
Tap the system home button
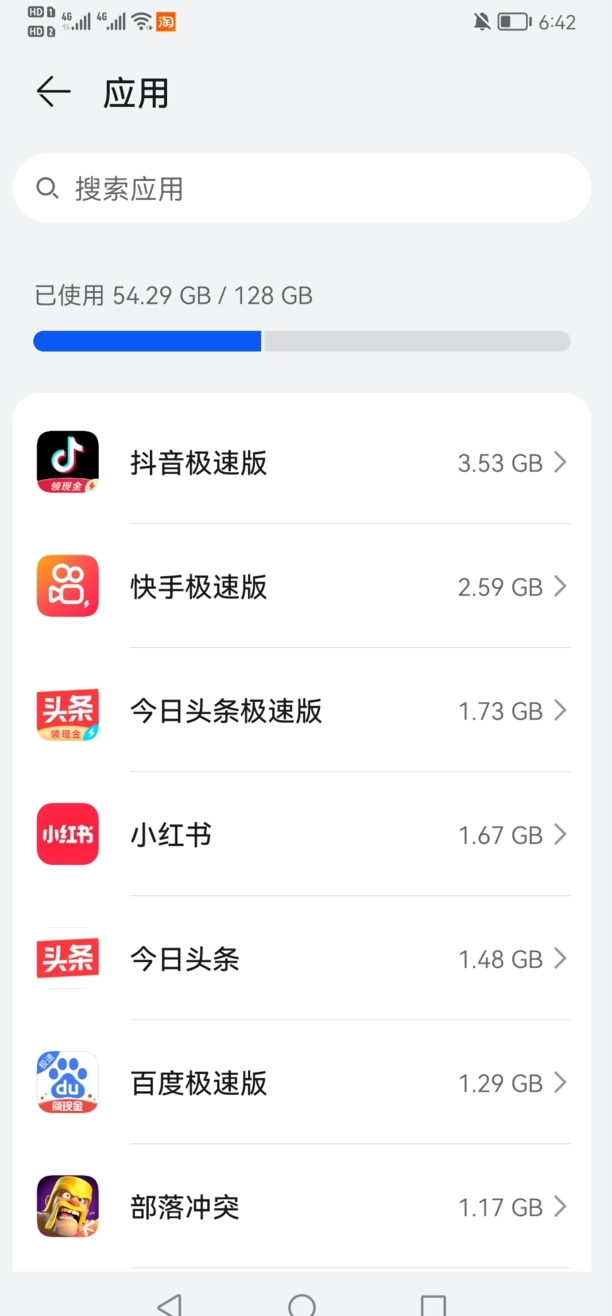[x=302, y=1304]
